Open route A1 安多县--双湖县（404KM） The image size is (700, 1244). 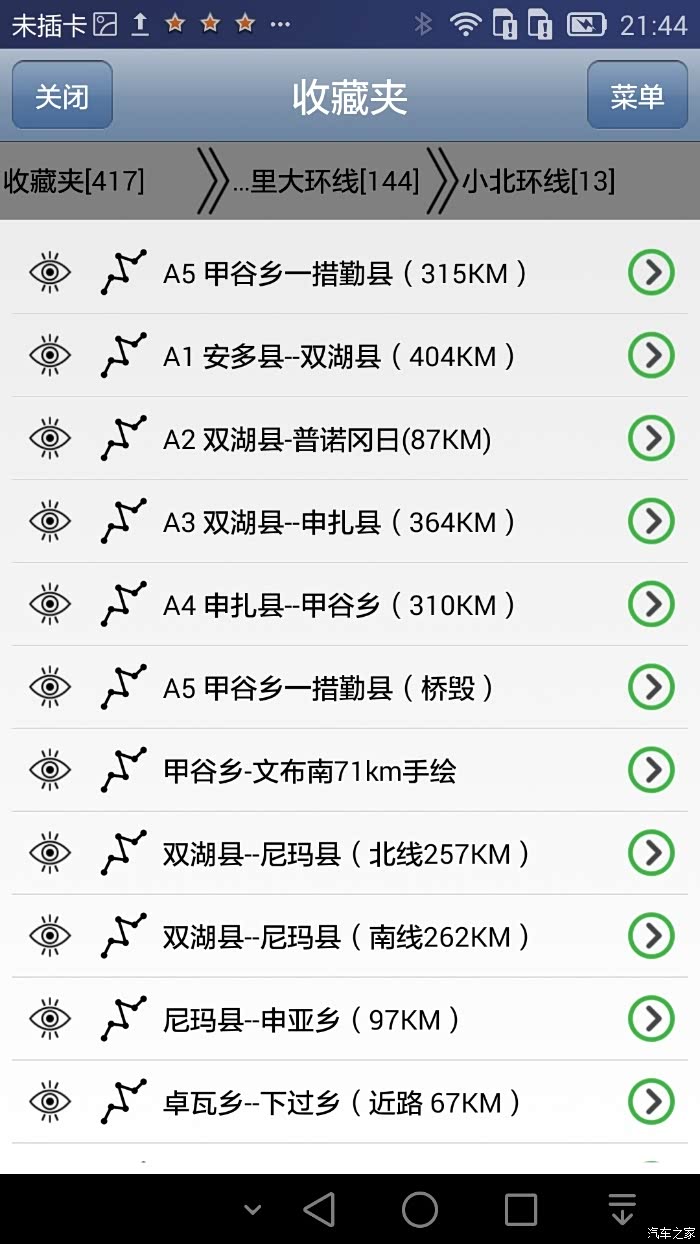pos(339,356)
